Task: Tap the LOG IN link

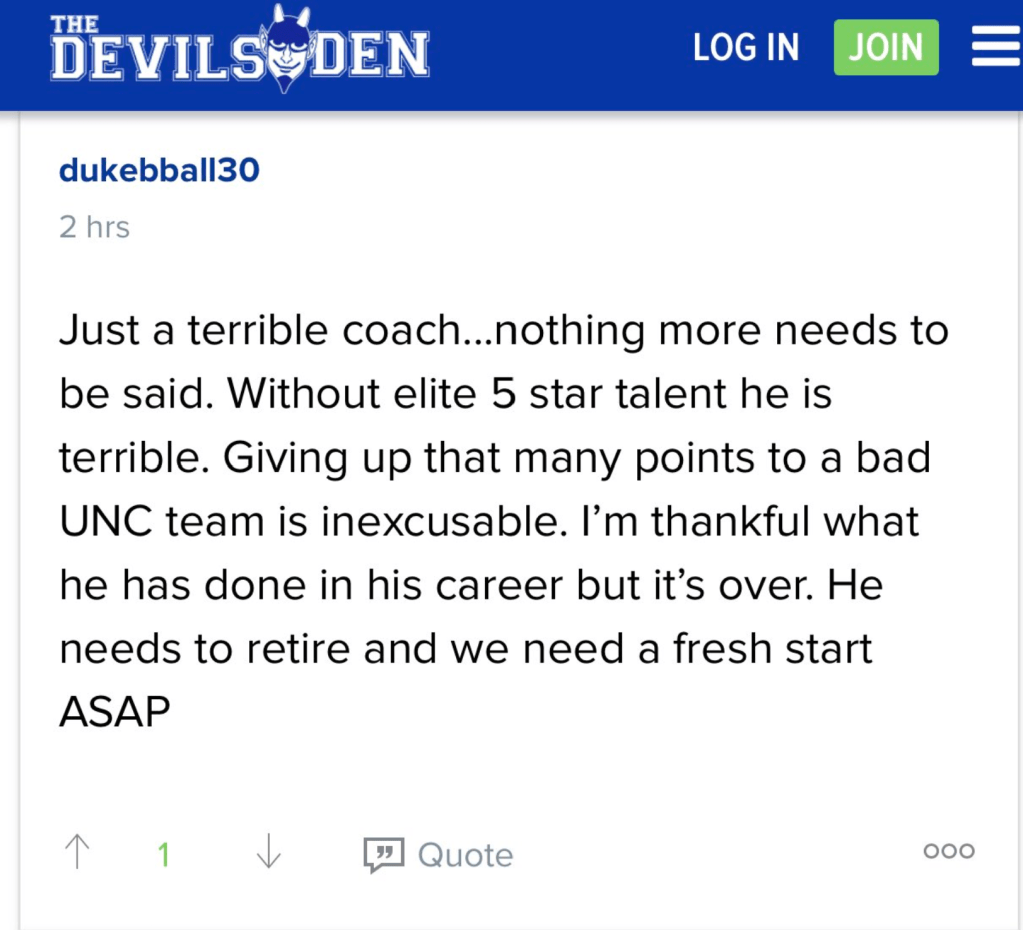Action: pyautogui.click(x=746, y=47)
